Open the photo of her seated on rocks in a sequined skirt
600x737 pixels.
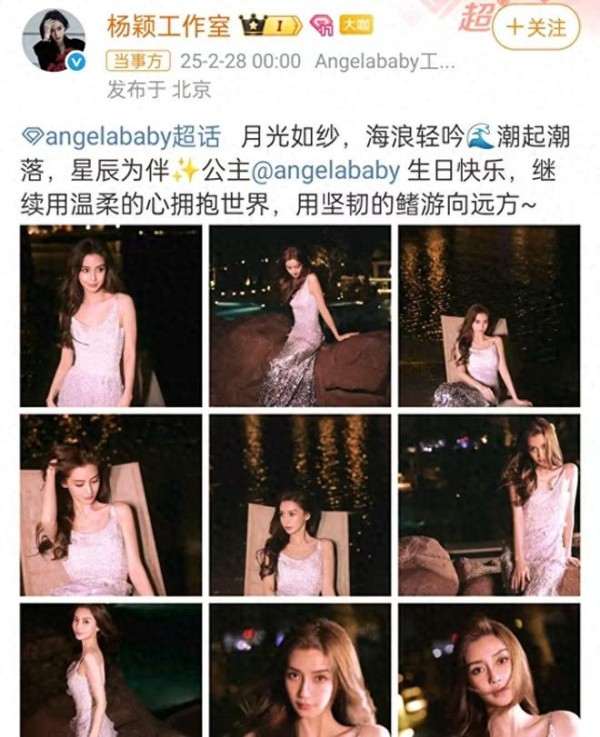[300, 315]
